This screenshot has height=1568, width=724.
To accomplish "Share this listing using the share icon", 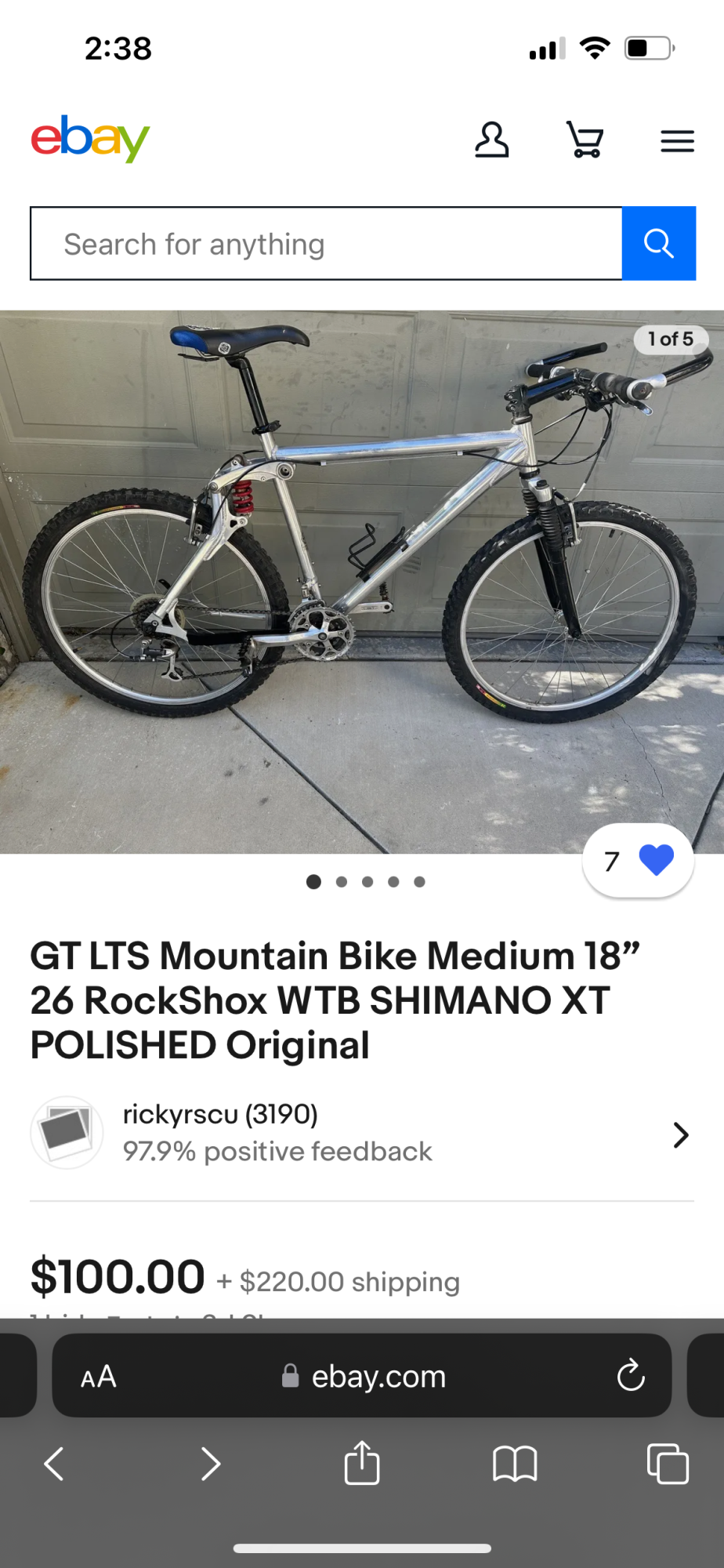I will click(x=360, y=1464).
